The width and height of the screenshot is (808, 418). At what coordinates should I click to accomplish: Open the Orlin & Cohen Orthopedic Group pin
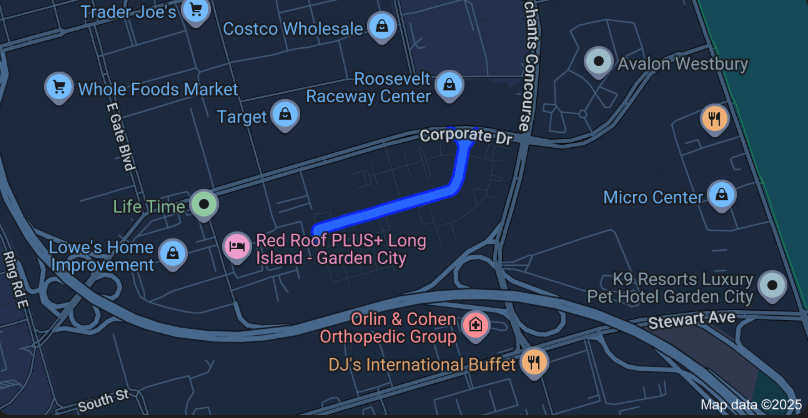pos(476,325)
